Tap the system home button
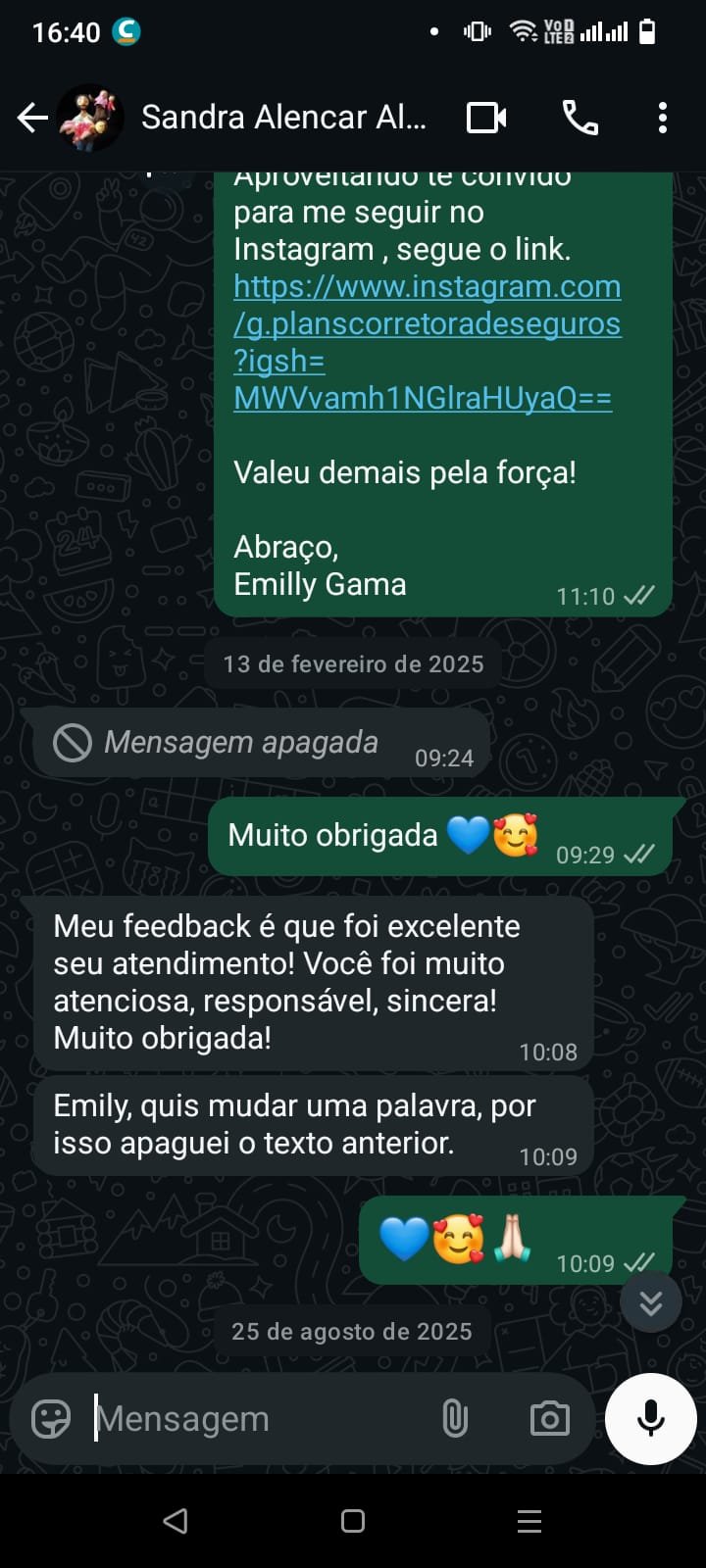The height and width of the screenshot is (1568, 706). [353, 1521]
